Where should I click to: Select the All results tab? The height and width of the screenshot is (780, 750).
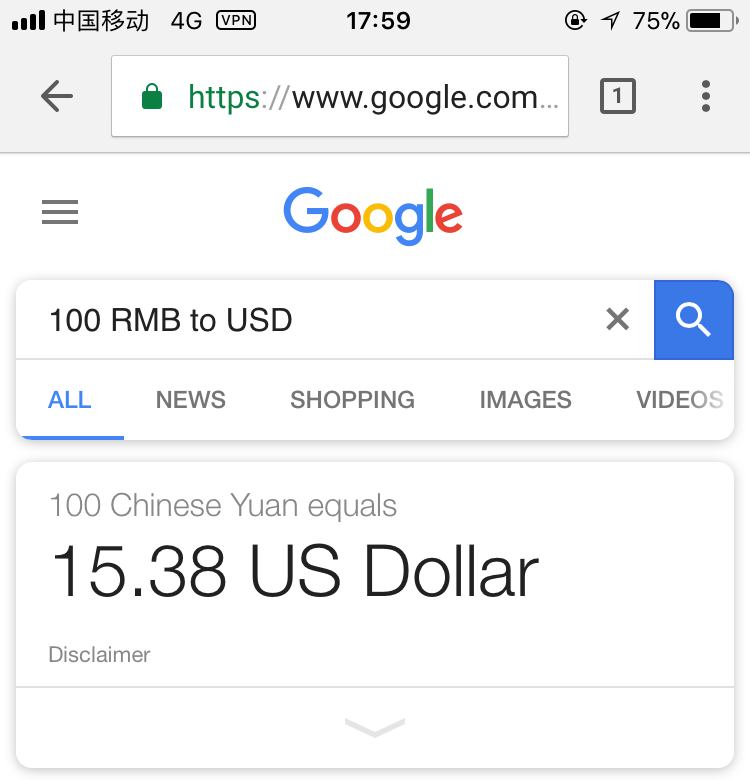tap(70, 400)
